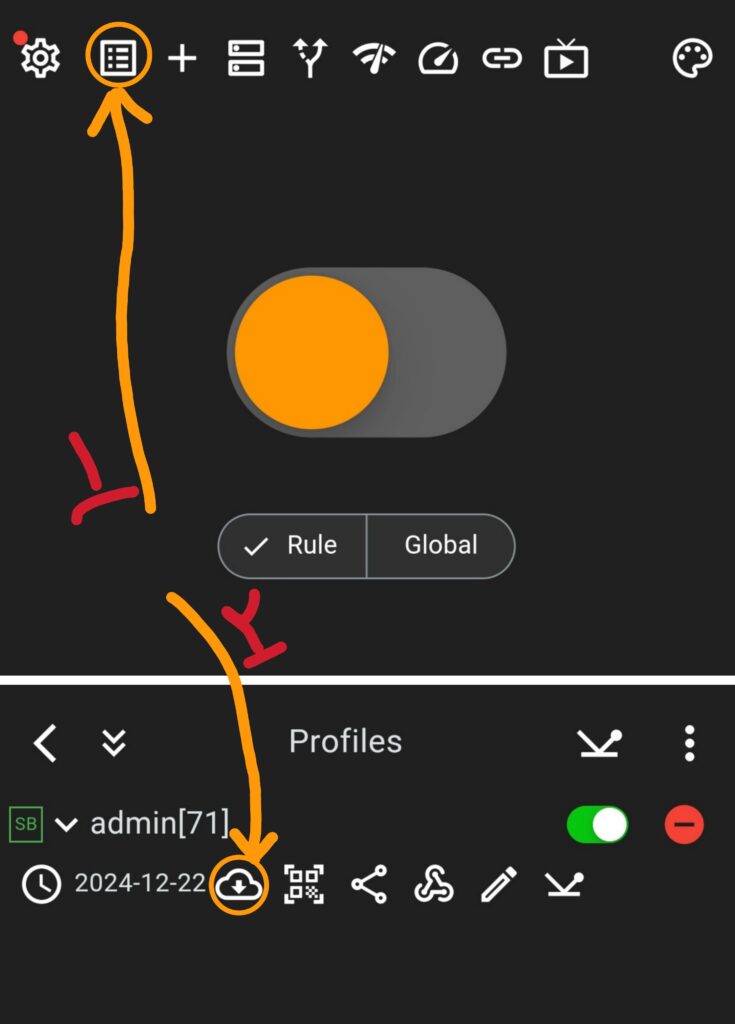Open the link icon
The width and height of the screenshot is (735, 1024).
coord(502,59)
